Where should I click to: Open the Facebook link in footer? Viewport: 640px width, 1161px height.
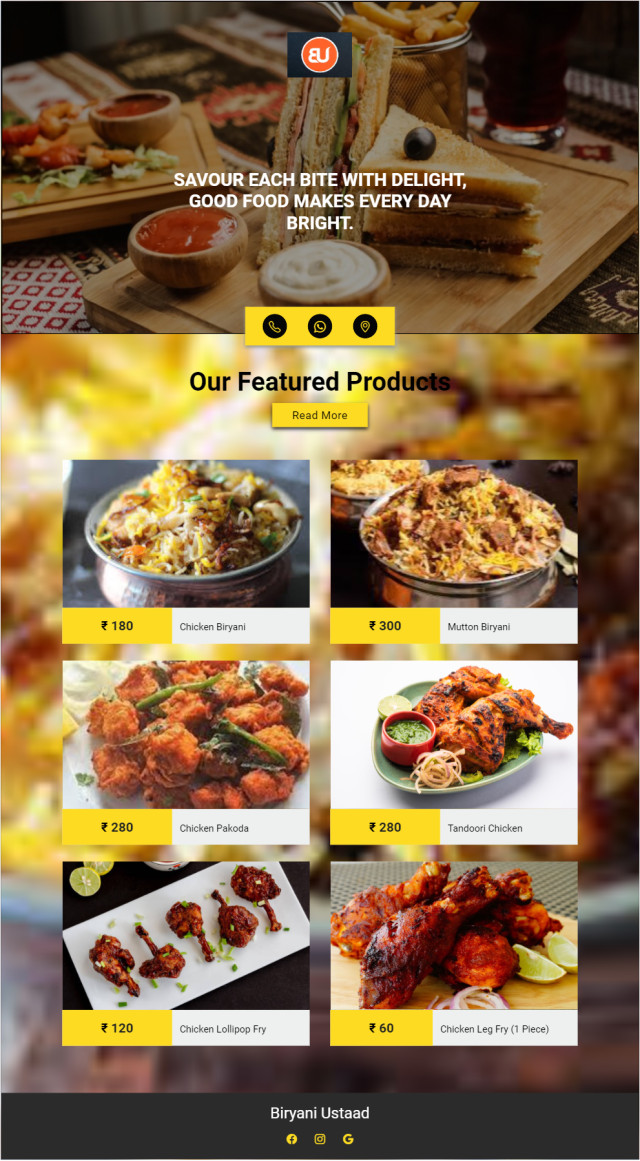tap(291, 1139)
